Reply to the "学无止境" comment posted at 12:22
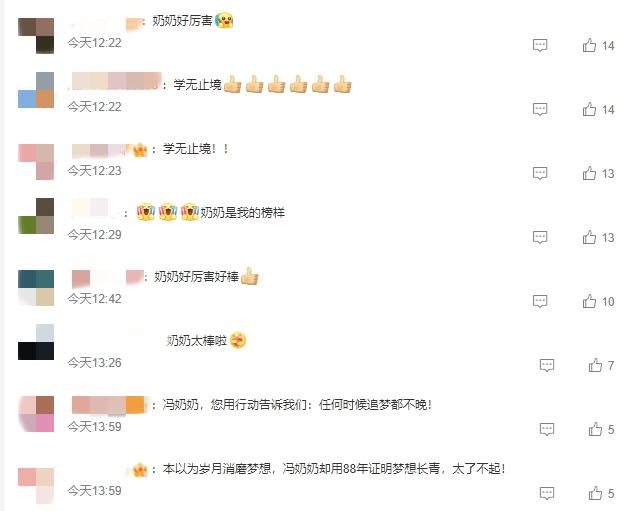 pyautogui.click(x=540, y=110)
